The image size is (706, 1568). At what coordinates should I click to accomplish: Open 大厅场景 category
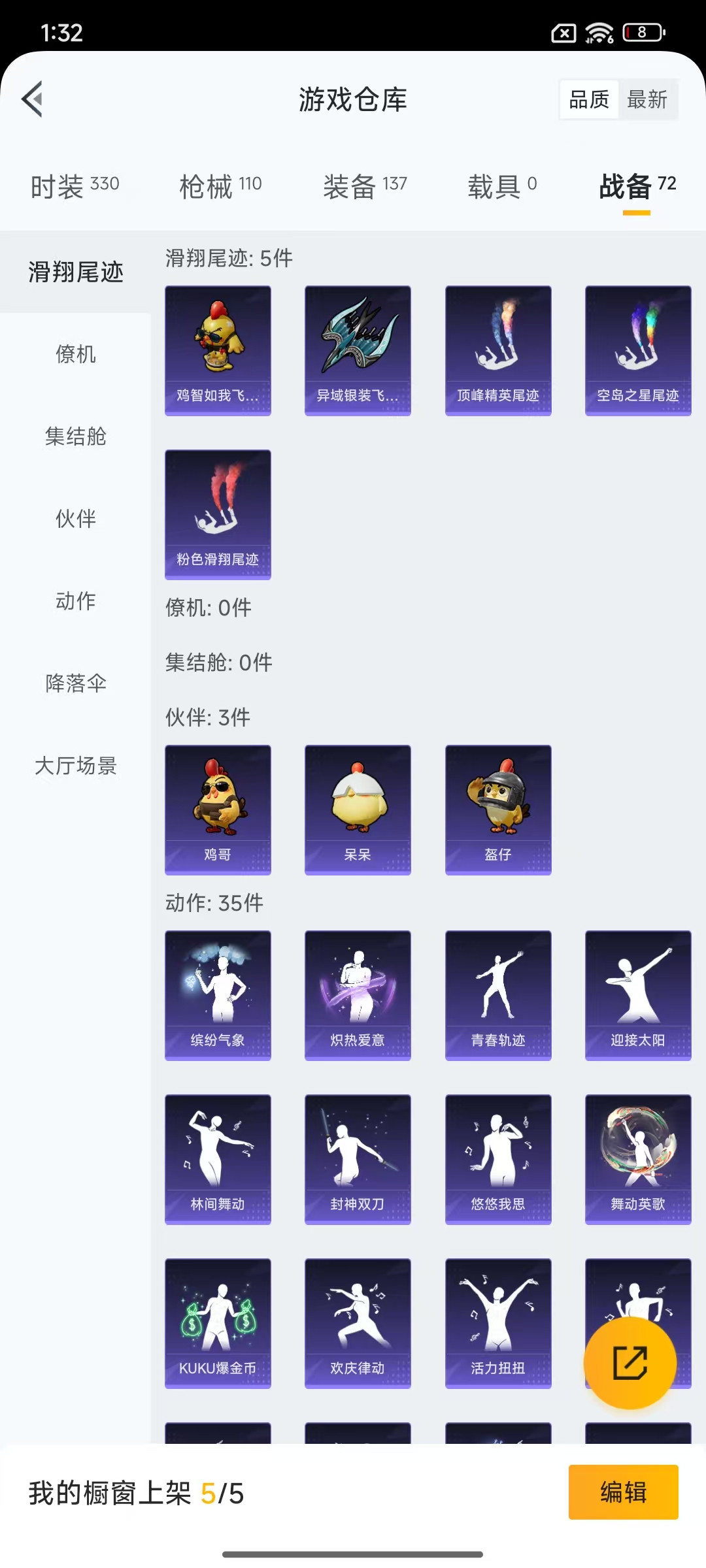tap(75, 766)
